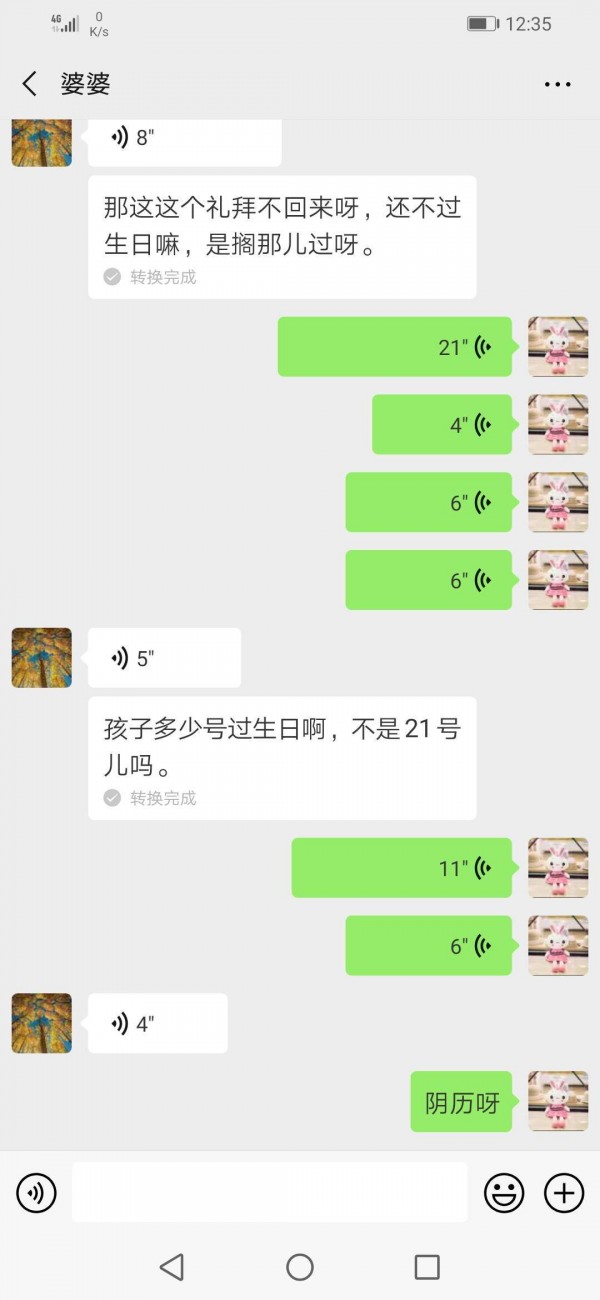Viewport: 600px width, 1300px height.
Task: Play the 21-second sent voice message
Action: point(395,347)
